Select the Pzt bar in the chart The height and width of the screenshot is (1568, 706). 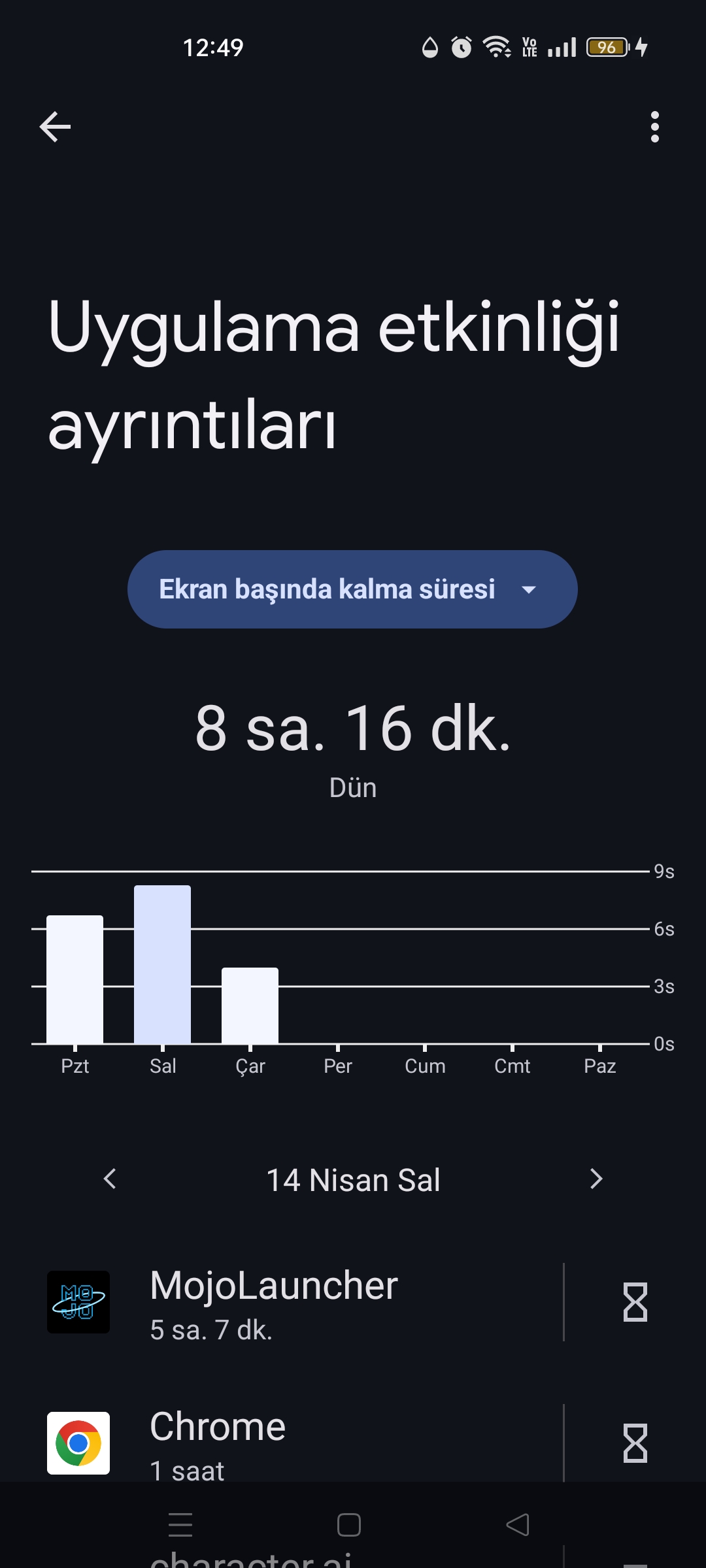[75, 979]
